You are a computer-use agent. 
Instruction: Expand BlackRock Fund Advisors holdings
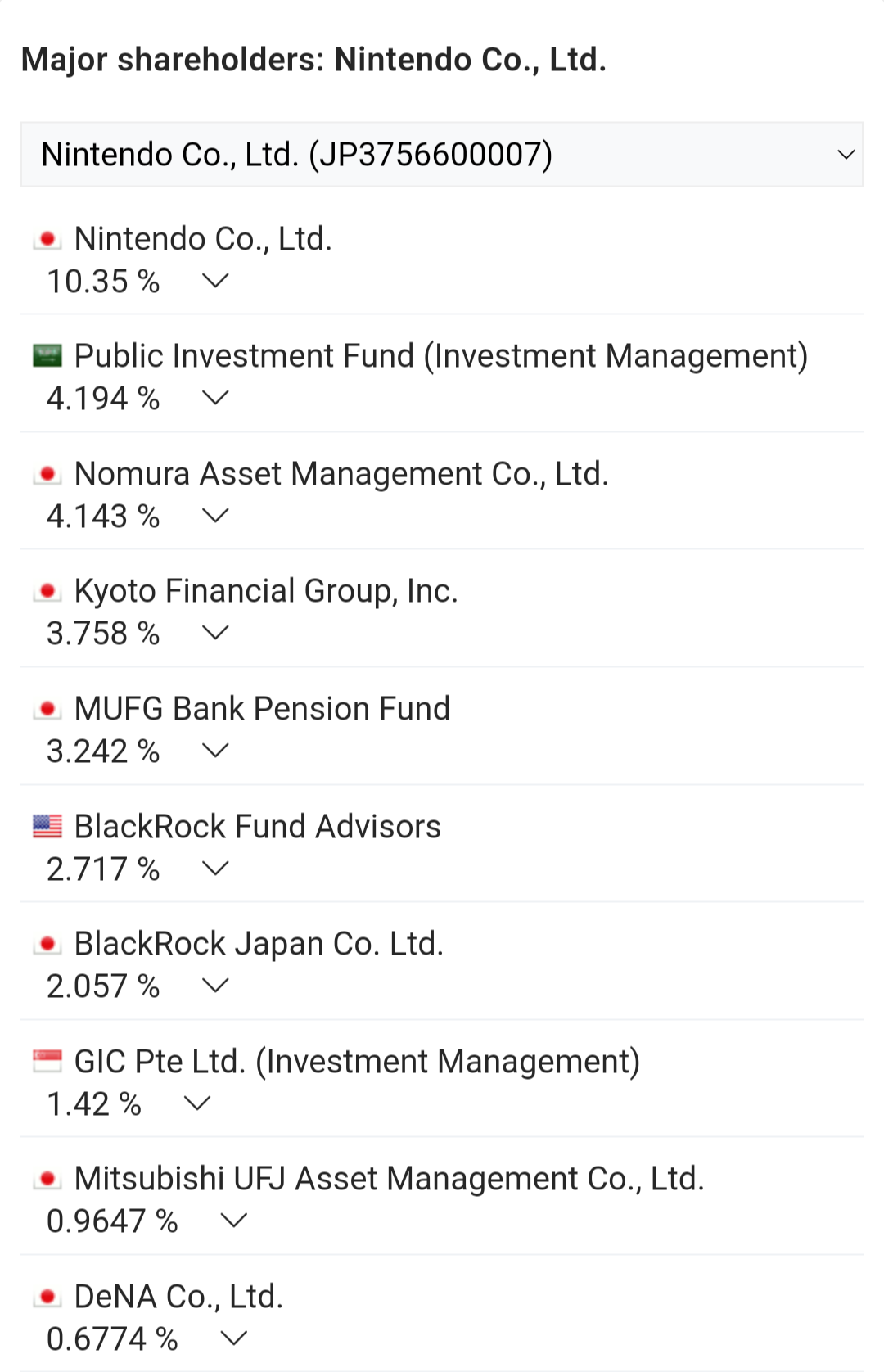pos(215,869)
